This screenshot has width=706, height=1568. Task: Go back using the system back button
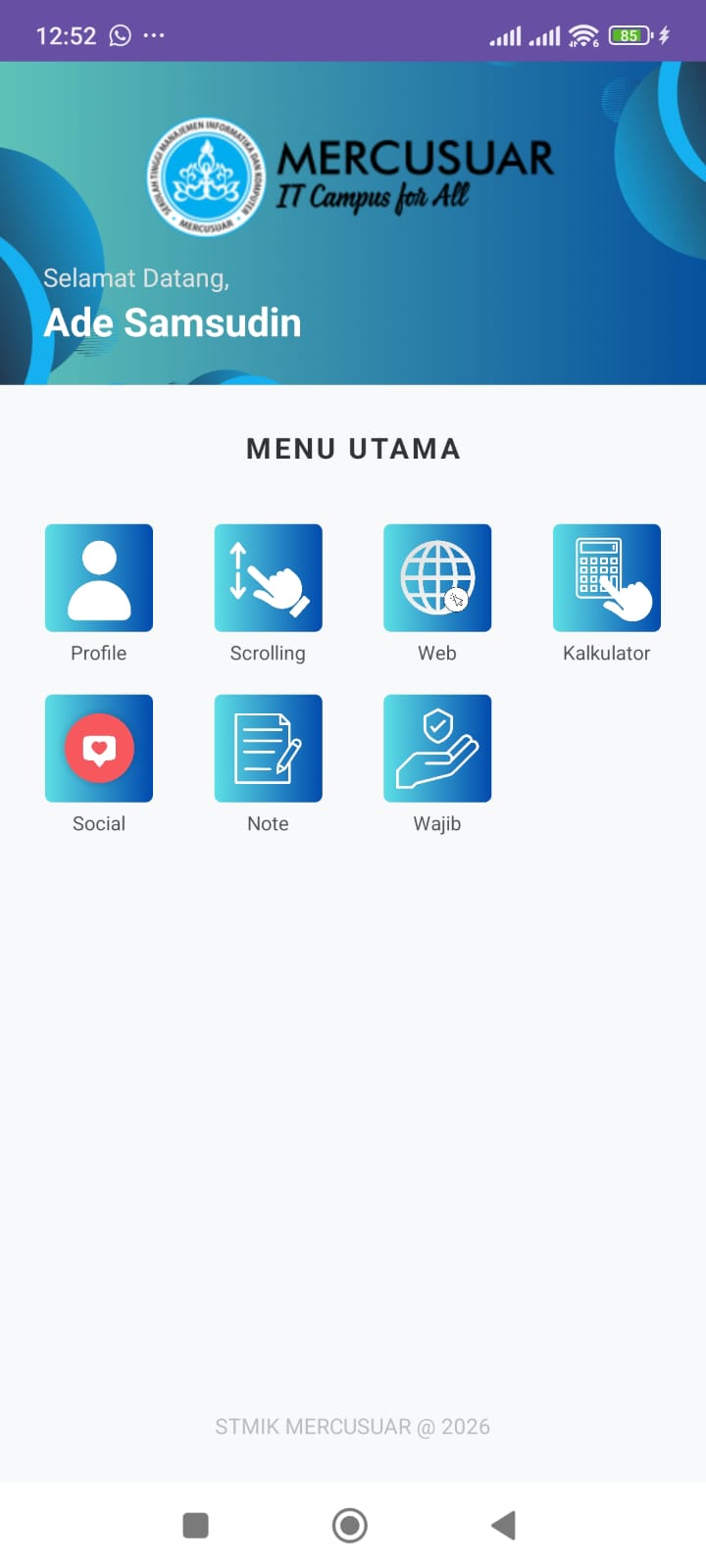click(x=503, y=1525)
